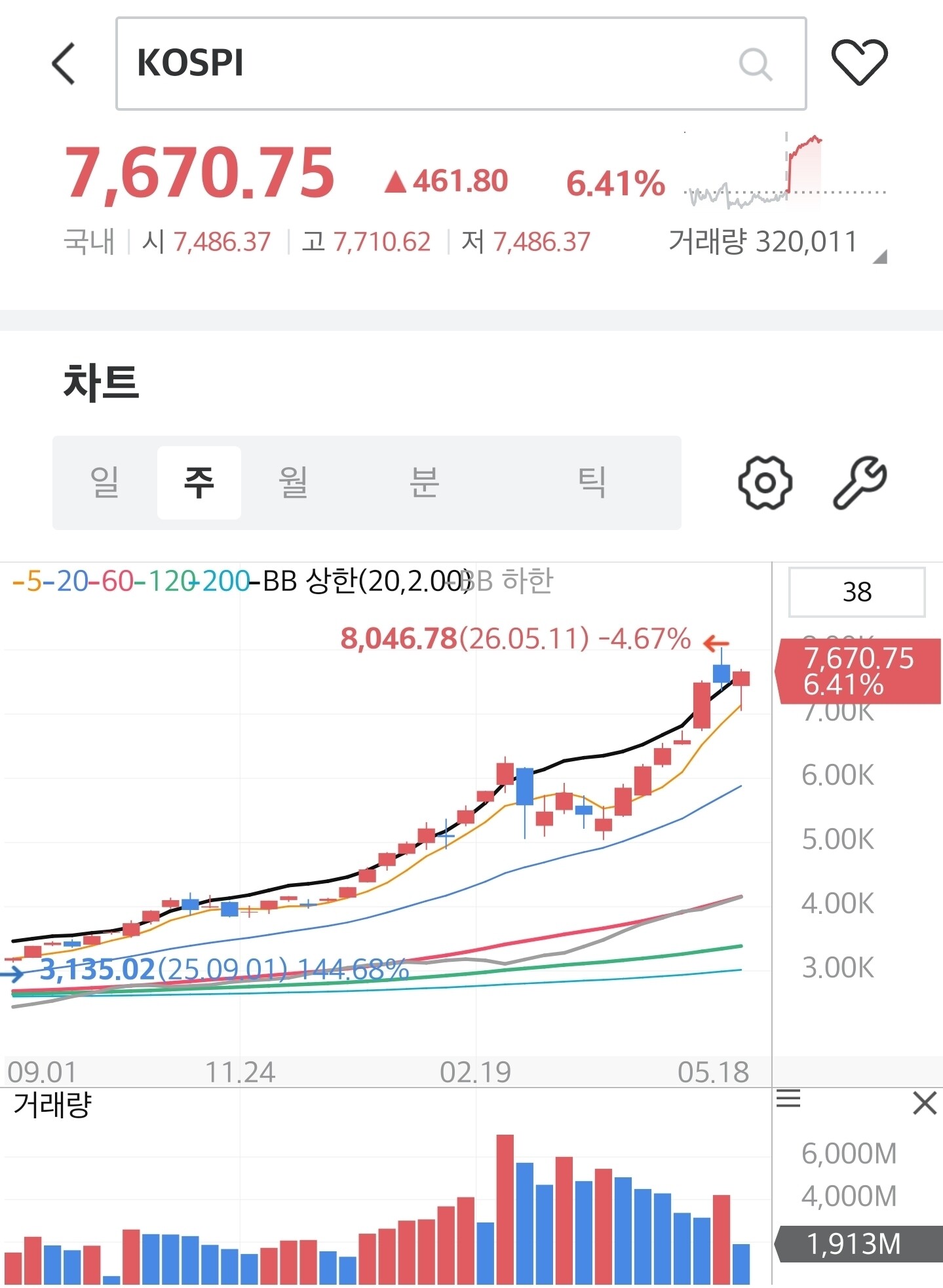Viewport: 943px width, 1288px height.
Task: Open chart tools wrench icon
Action: (x=859, y=483)
